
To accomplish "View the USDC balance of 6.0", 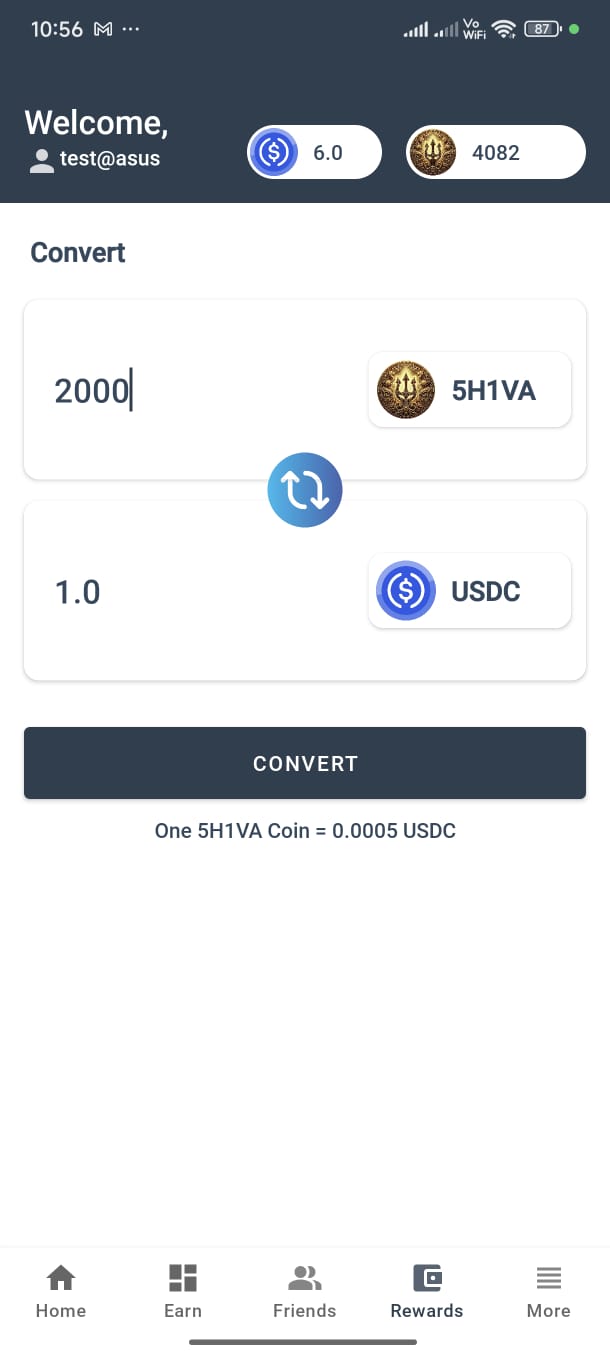I will click(x=315, y=153).
